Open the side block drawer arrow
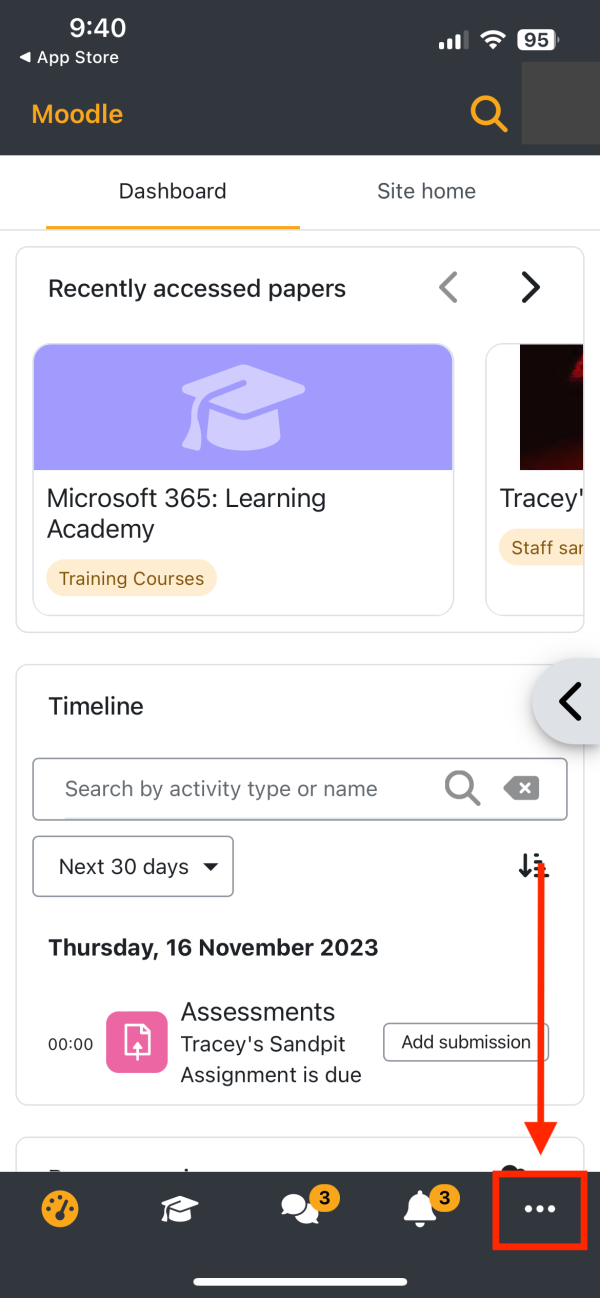This screenshot has height=1298, width=600. [x=568, y=701]
